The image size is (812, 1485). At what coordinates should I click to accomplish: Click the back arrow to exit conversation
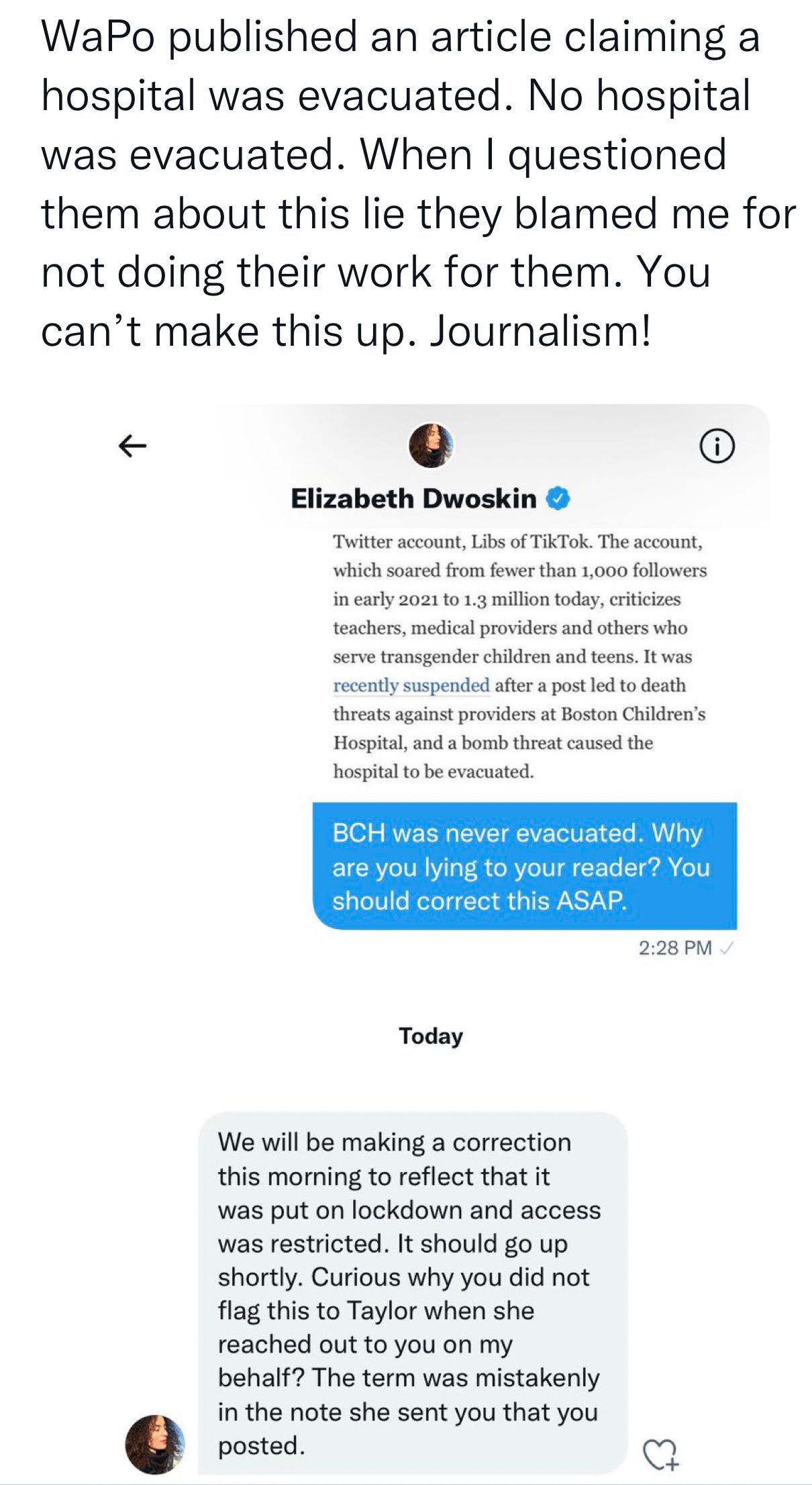tap(134, 446)
